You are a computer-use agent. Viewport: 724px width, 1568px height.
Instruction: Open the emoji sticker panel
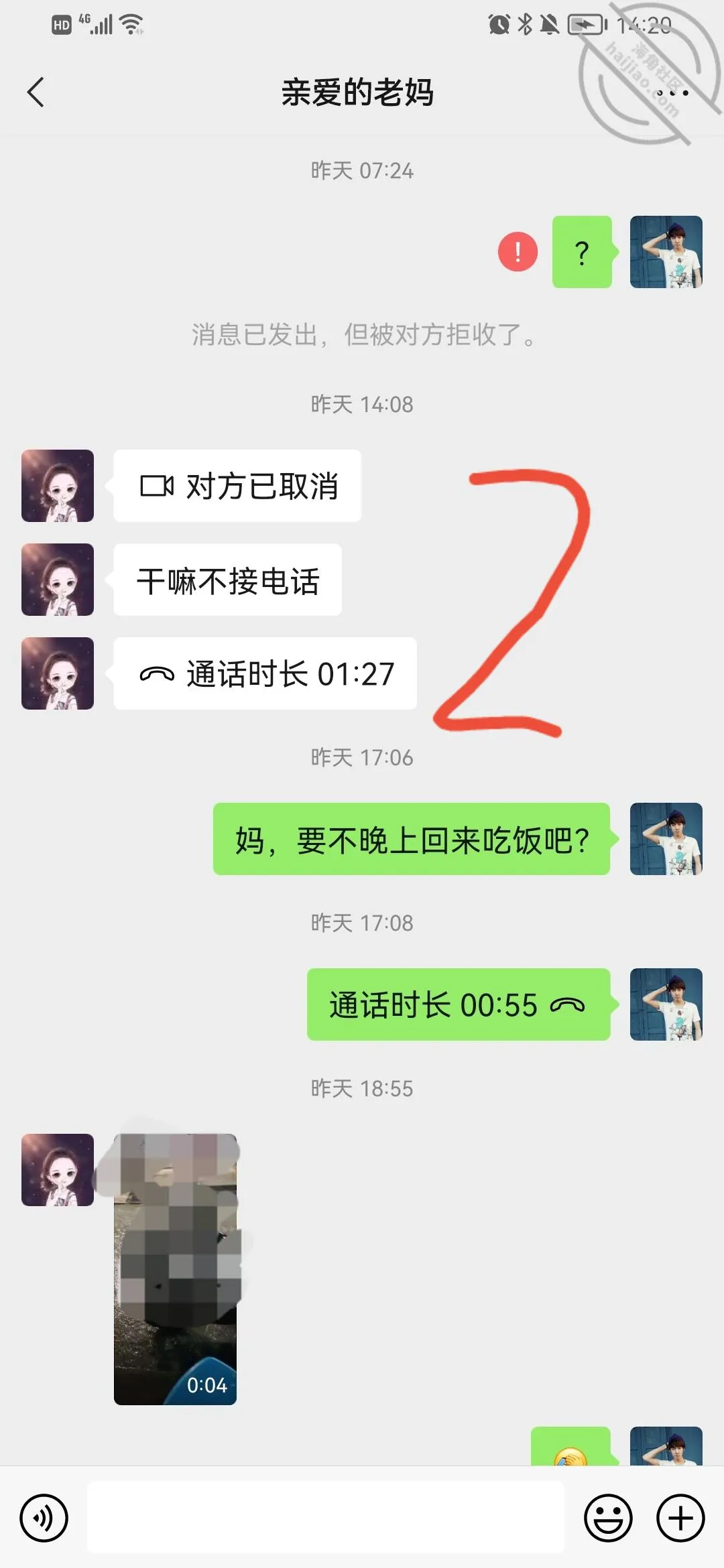pos(608,1518)
